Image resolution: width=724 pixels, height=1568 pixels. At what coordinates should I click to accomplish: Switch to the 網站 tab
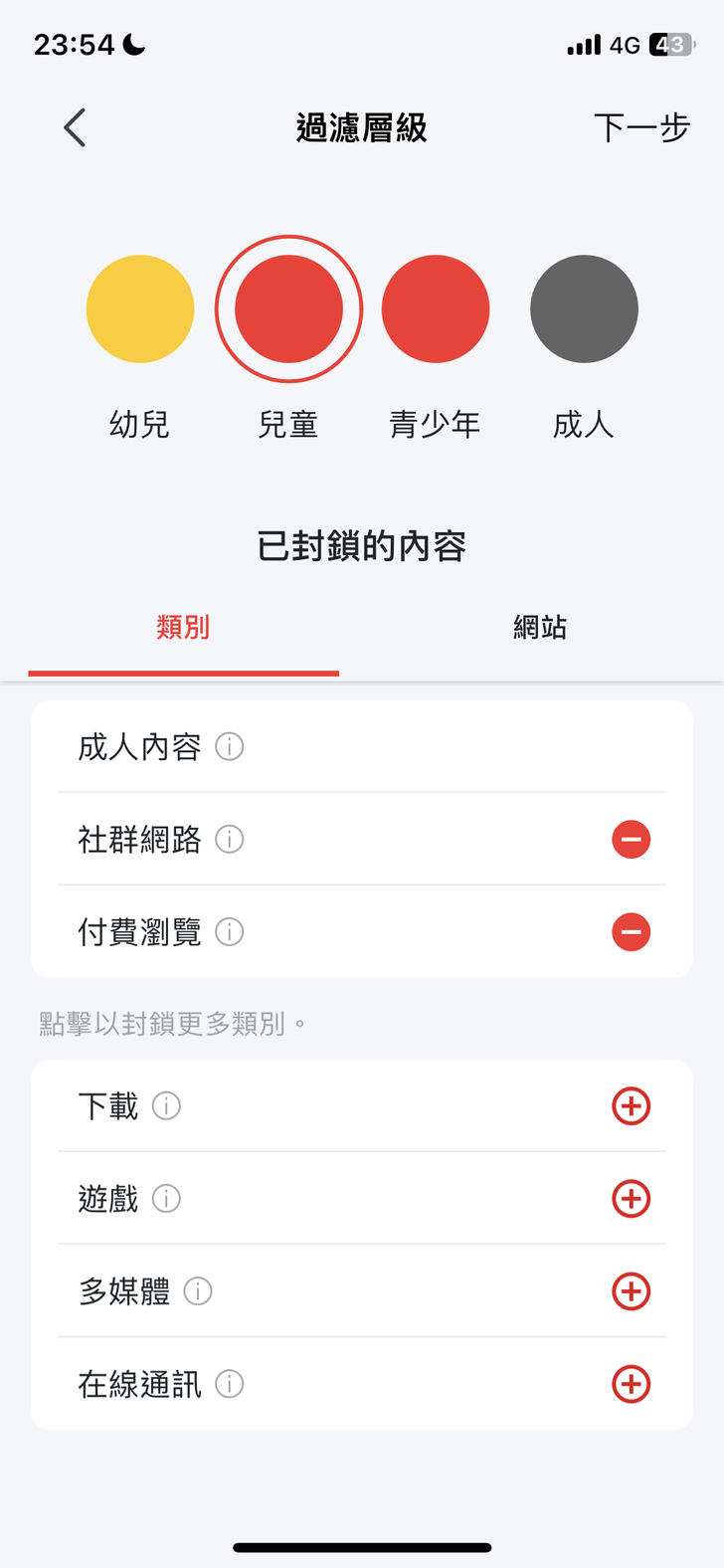540,628
